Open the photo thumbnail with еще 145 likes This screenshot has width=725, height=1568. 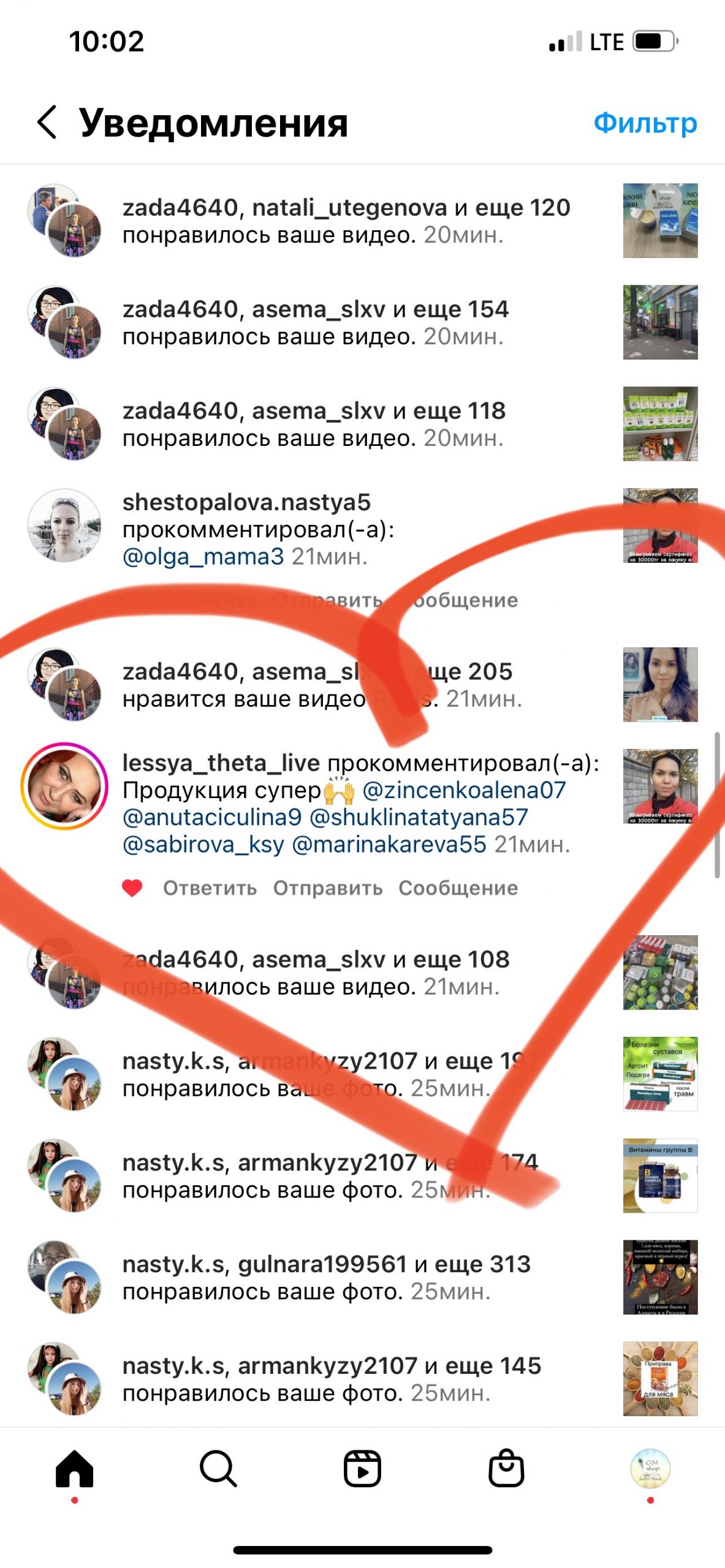(660, 1379)
